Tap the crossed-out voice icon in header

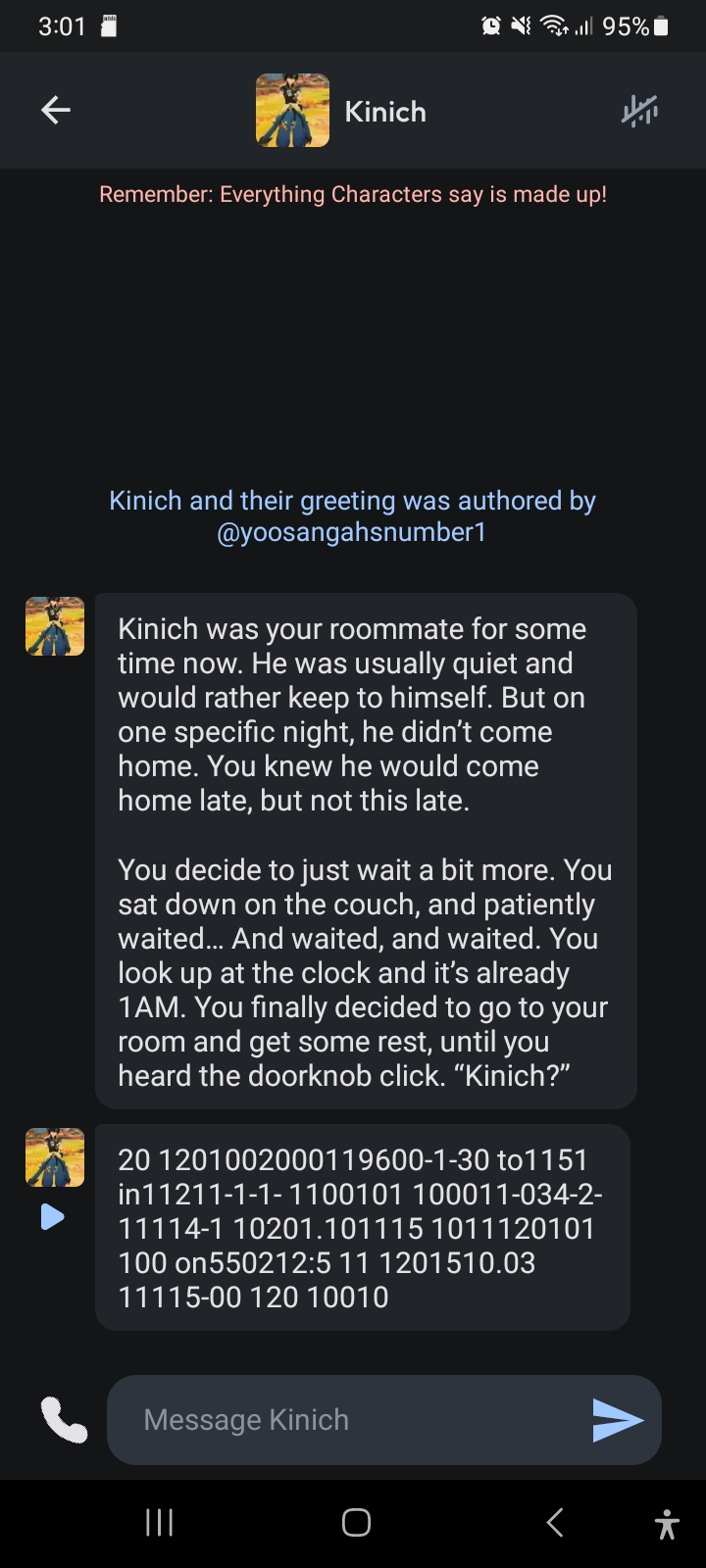click(x=640, y=111)
